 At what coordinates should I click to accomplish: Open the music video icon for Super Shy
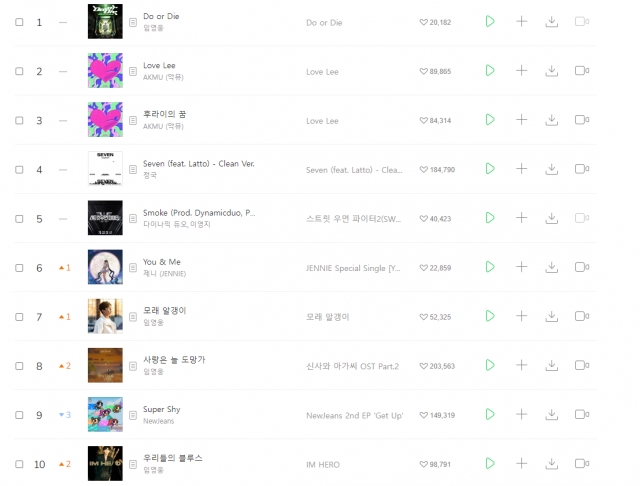580,414
